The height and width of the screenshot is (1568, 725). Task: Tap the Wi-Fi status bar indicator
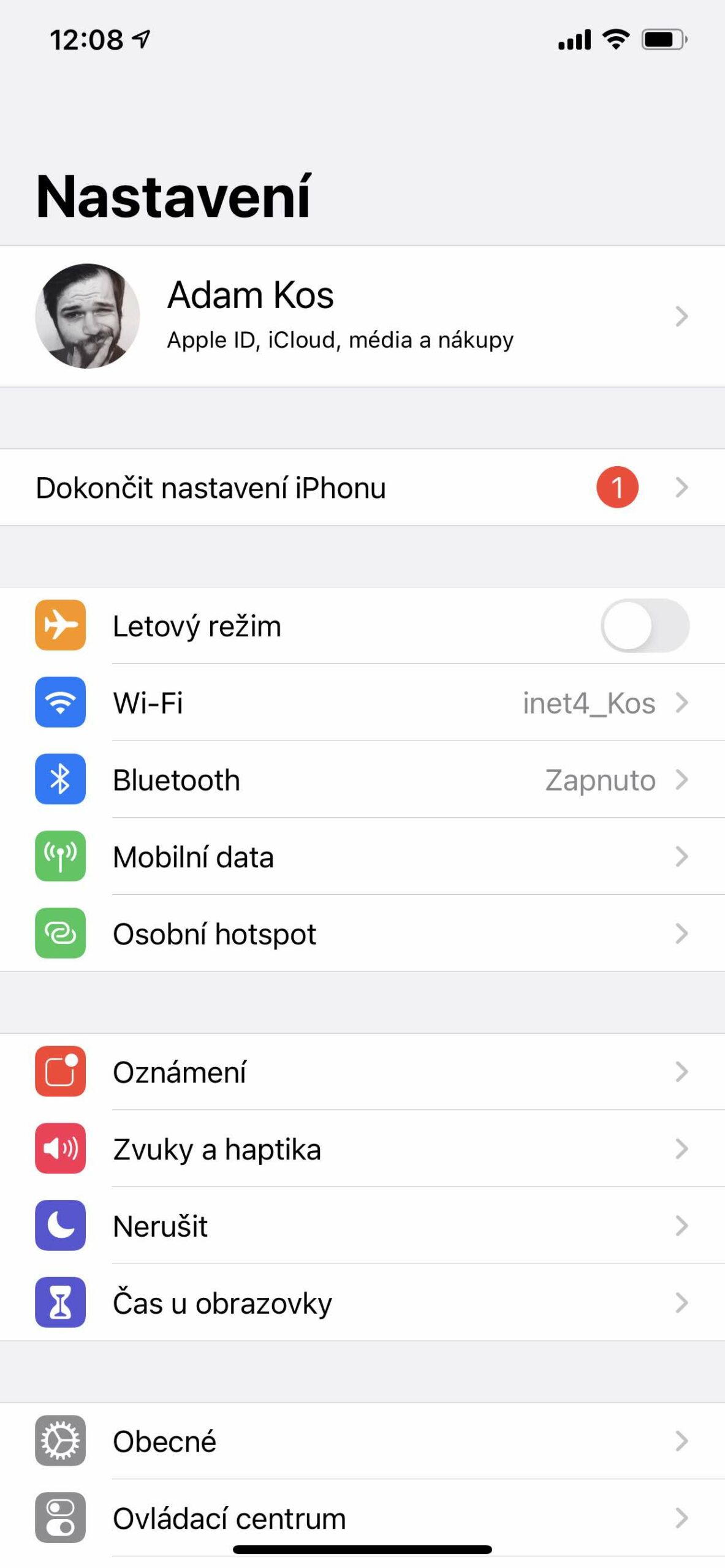tap(615, 39)
